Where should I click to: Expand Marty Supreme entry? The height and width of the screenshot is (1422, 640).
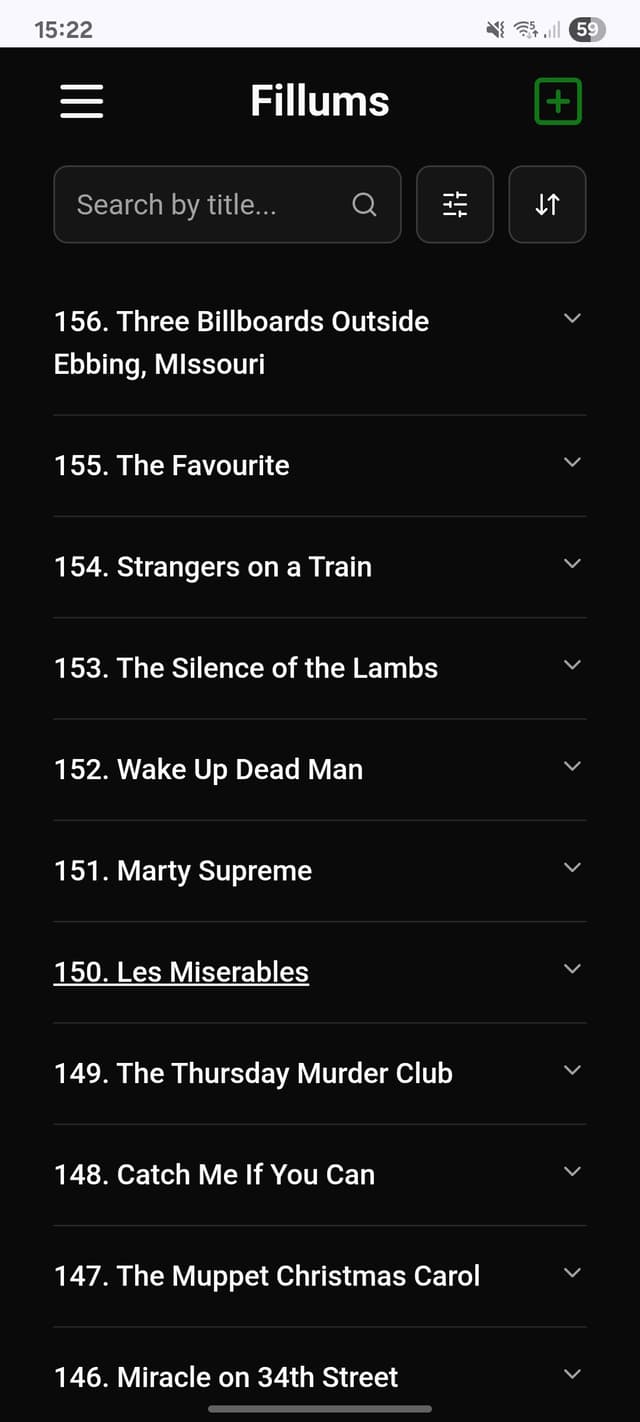(572, 868)
